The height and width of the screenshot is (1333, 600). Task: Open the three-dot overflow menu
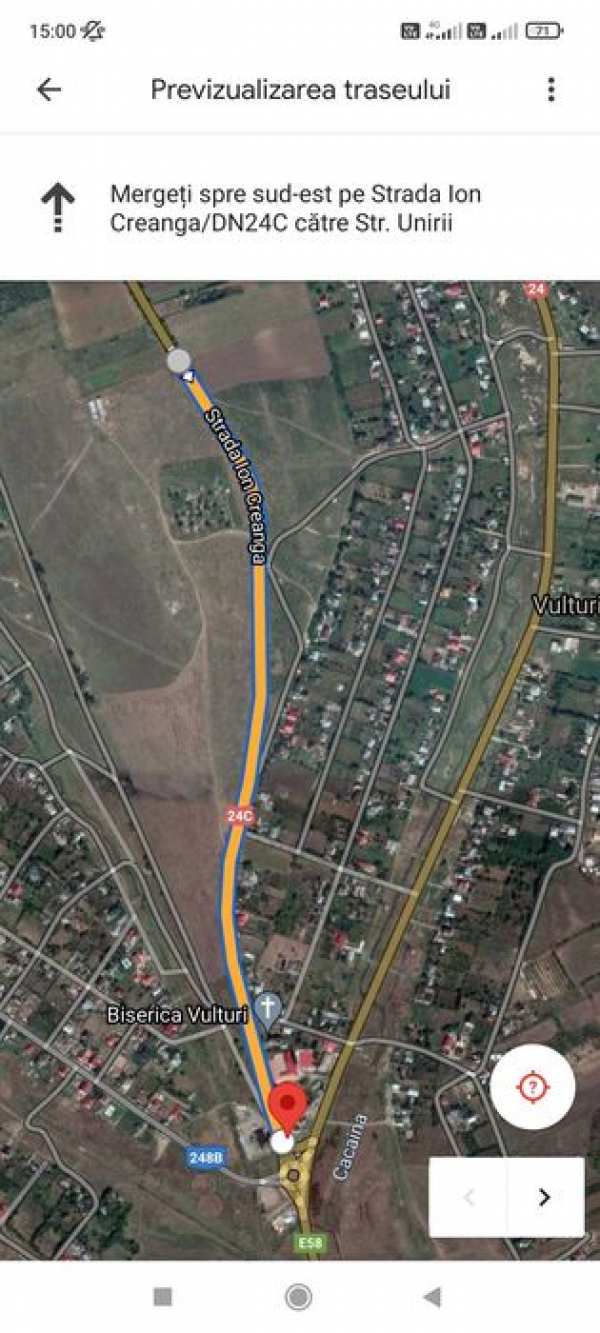click(550, 90)
